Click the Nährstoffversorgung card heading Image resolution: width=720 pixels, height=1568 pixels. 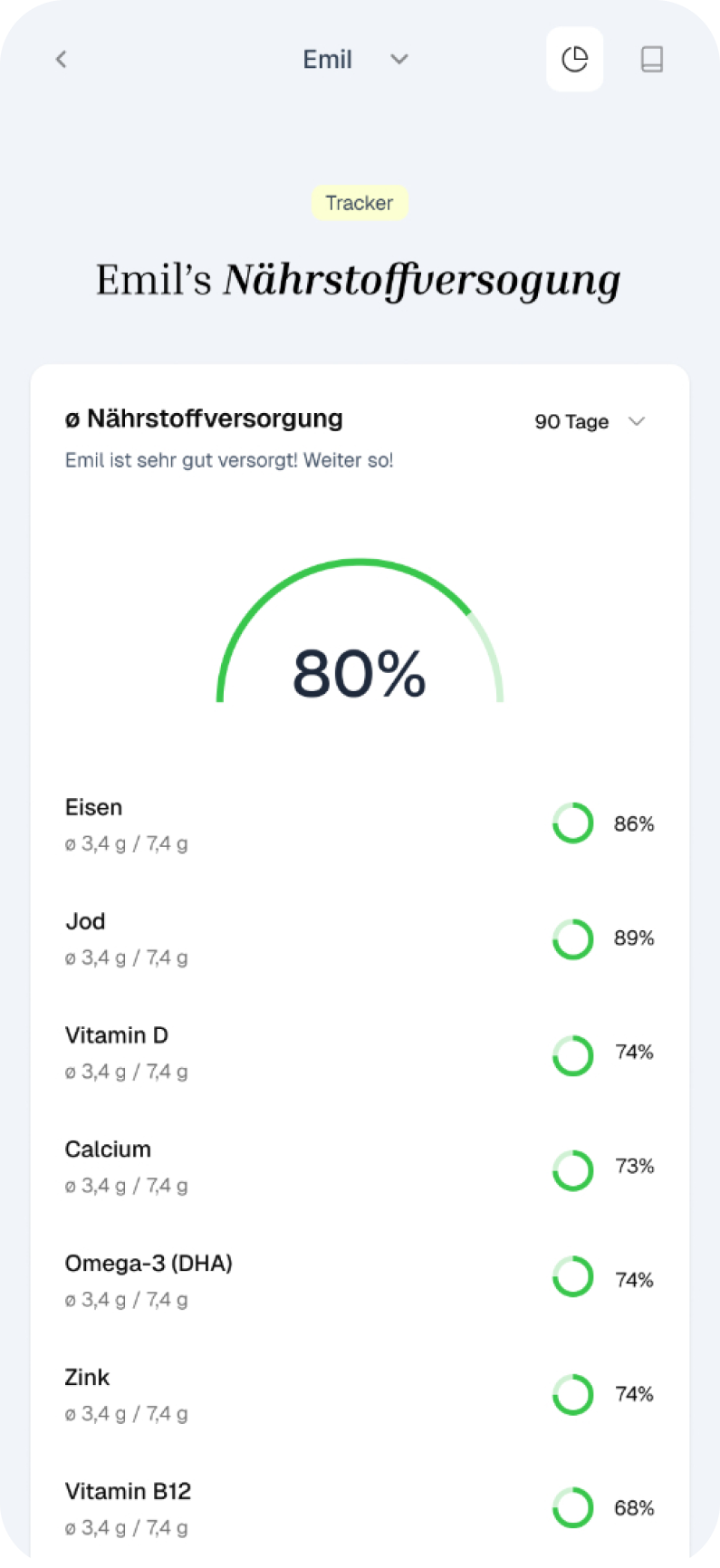[x=204, y=418]
